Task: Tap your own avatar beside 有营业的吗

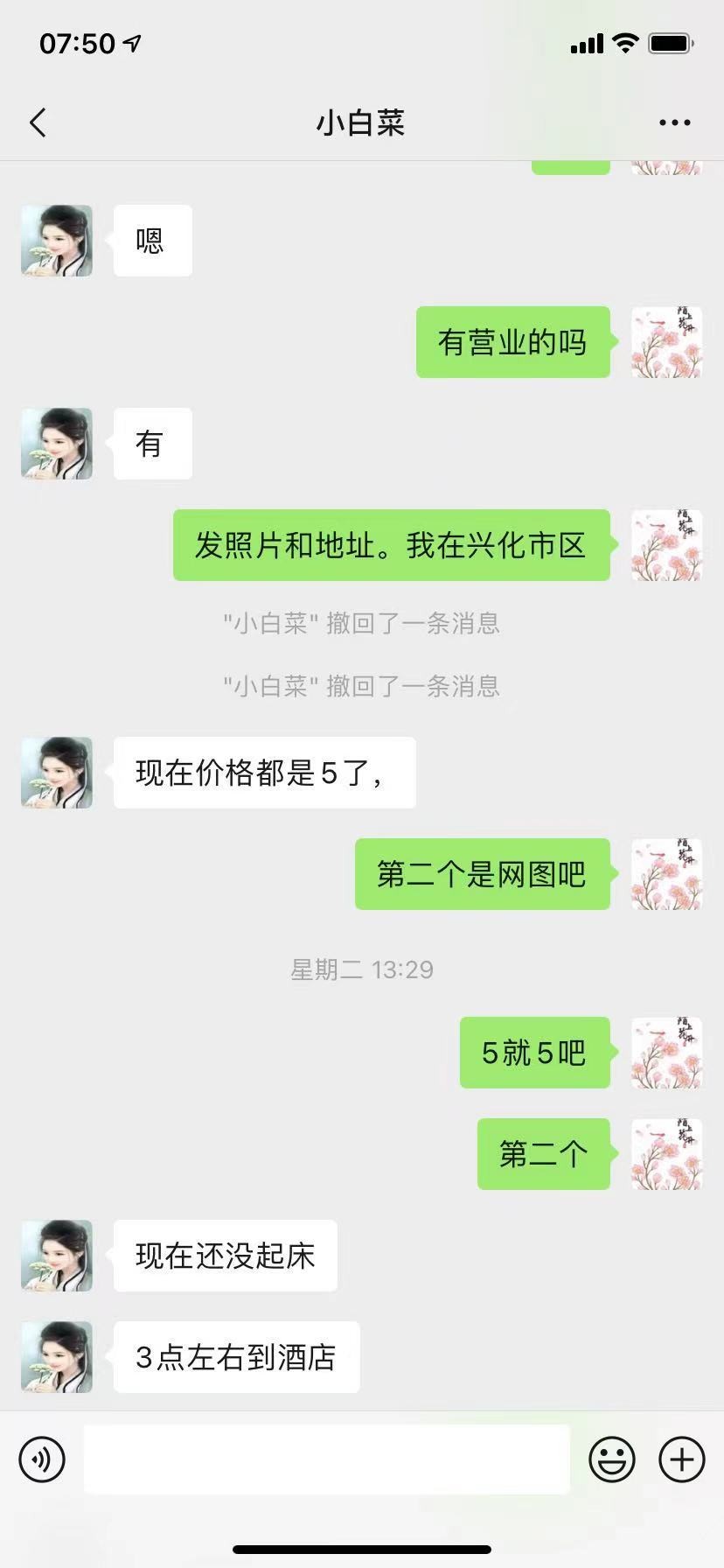Action: [x=666, y=342]
